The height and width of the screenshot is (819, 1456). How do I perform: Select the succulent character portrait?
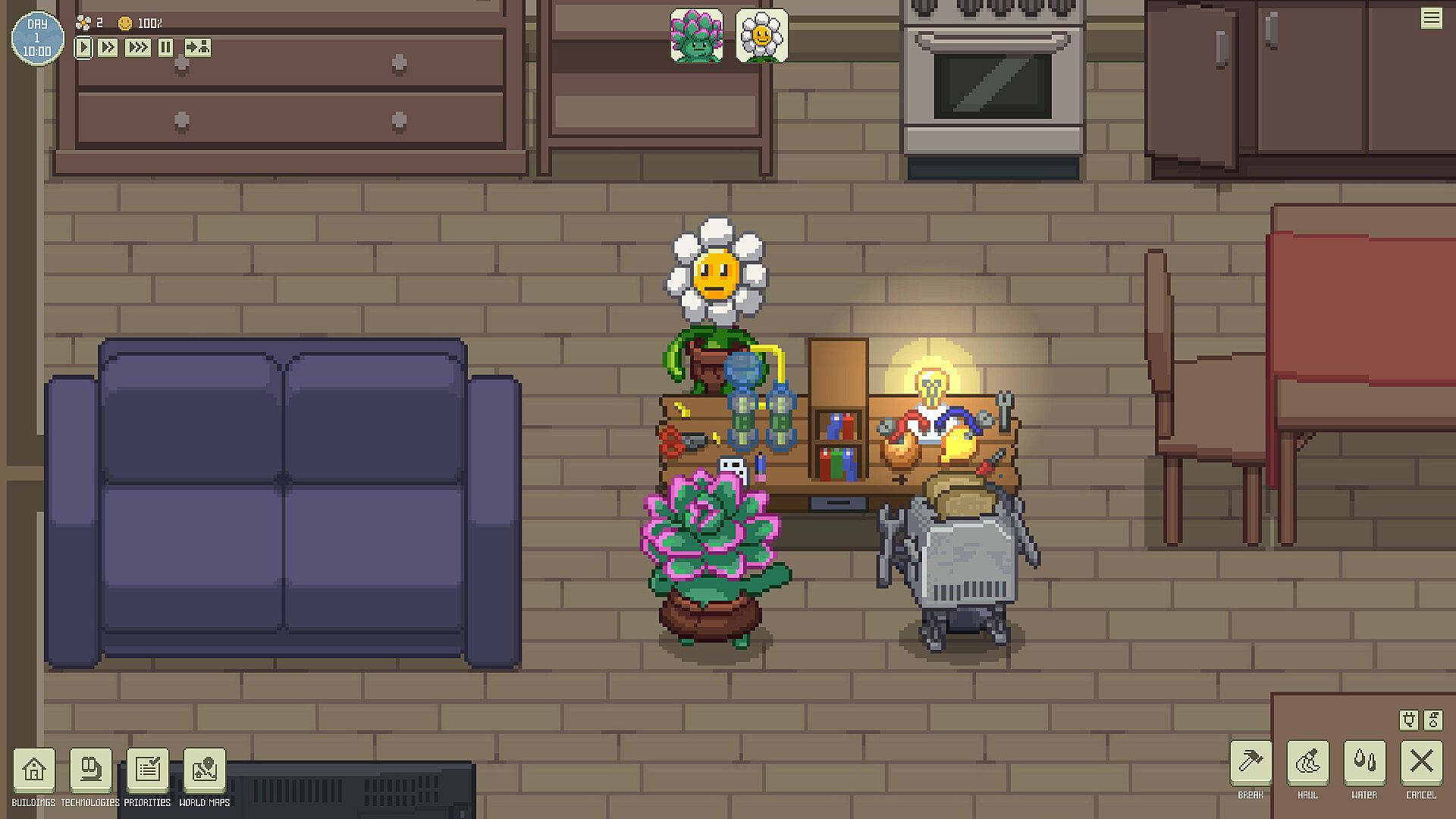pyautogui.click(x=696, y=36)
